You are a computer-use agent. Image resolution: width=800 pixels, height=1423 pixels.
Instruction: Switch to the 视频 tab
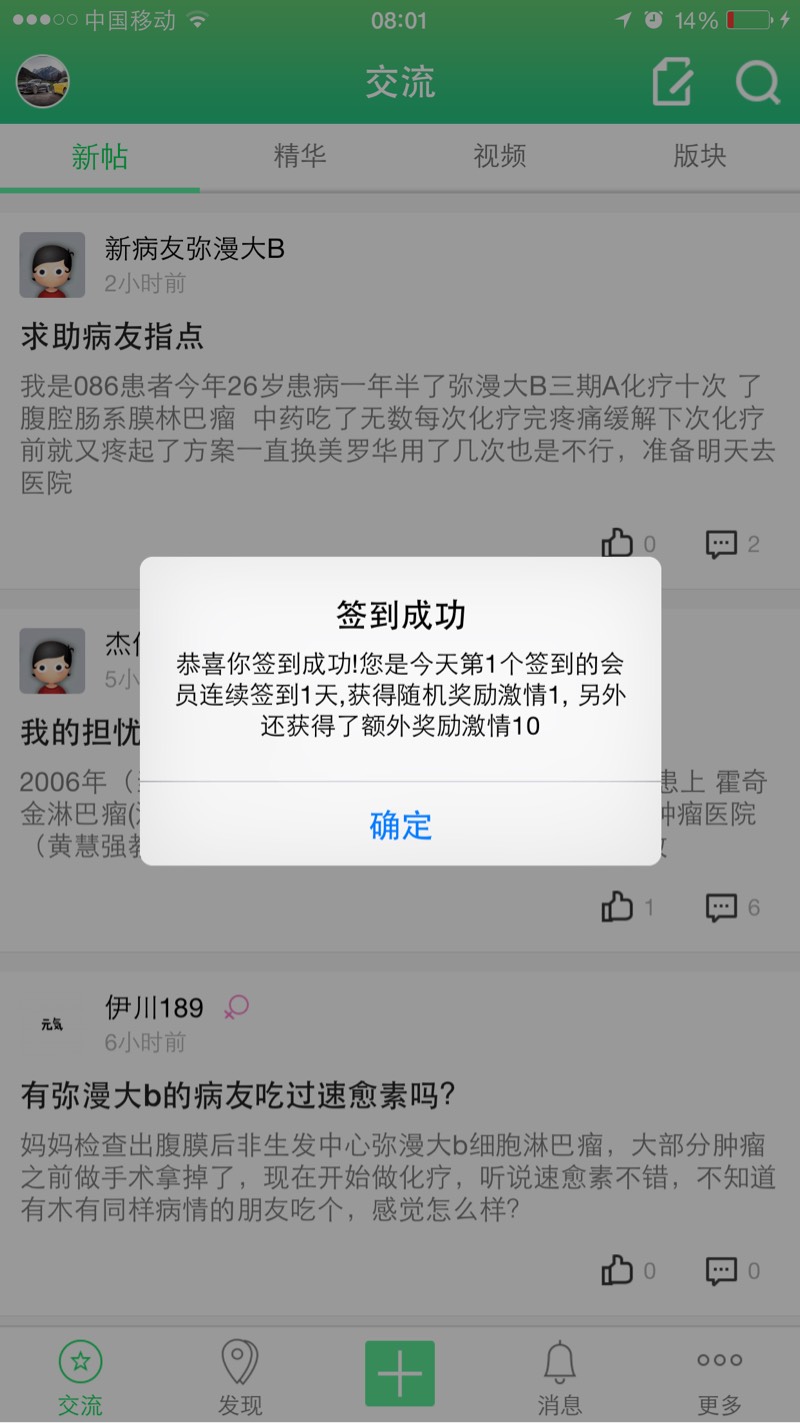[499, 156]
